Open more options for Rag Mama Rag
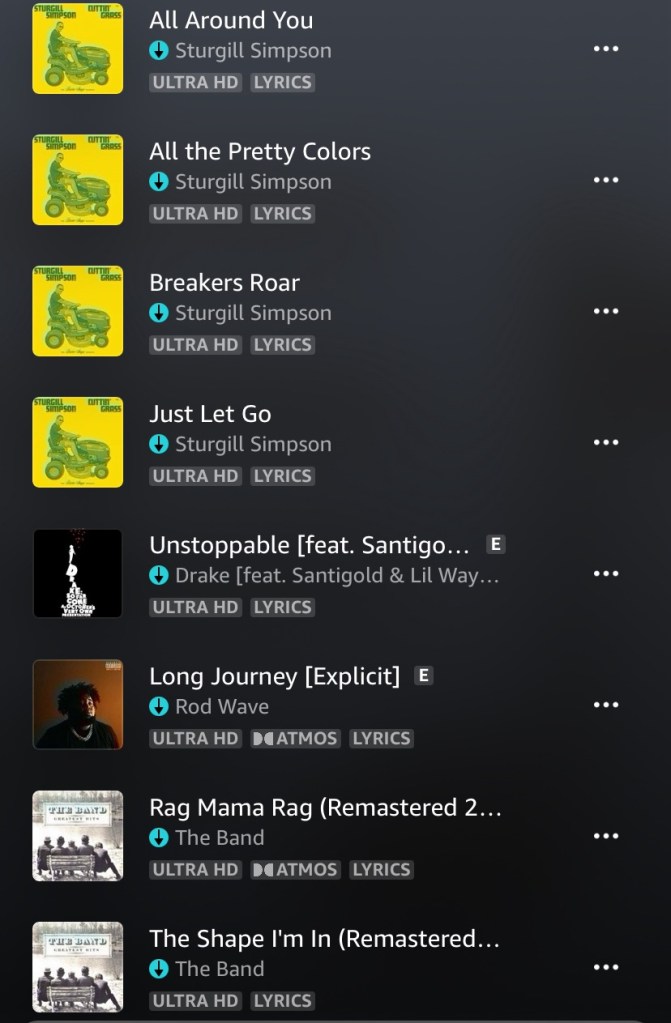Screen dimensions: 671x1023 coord(605,836)
